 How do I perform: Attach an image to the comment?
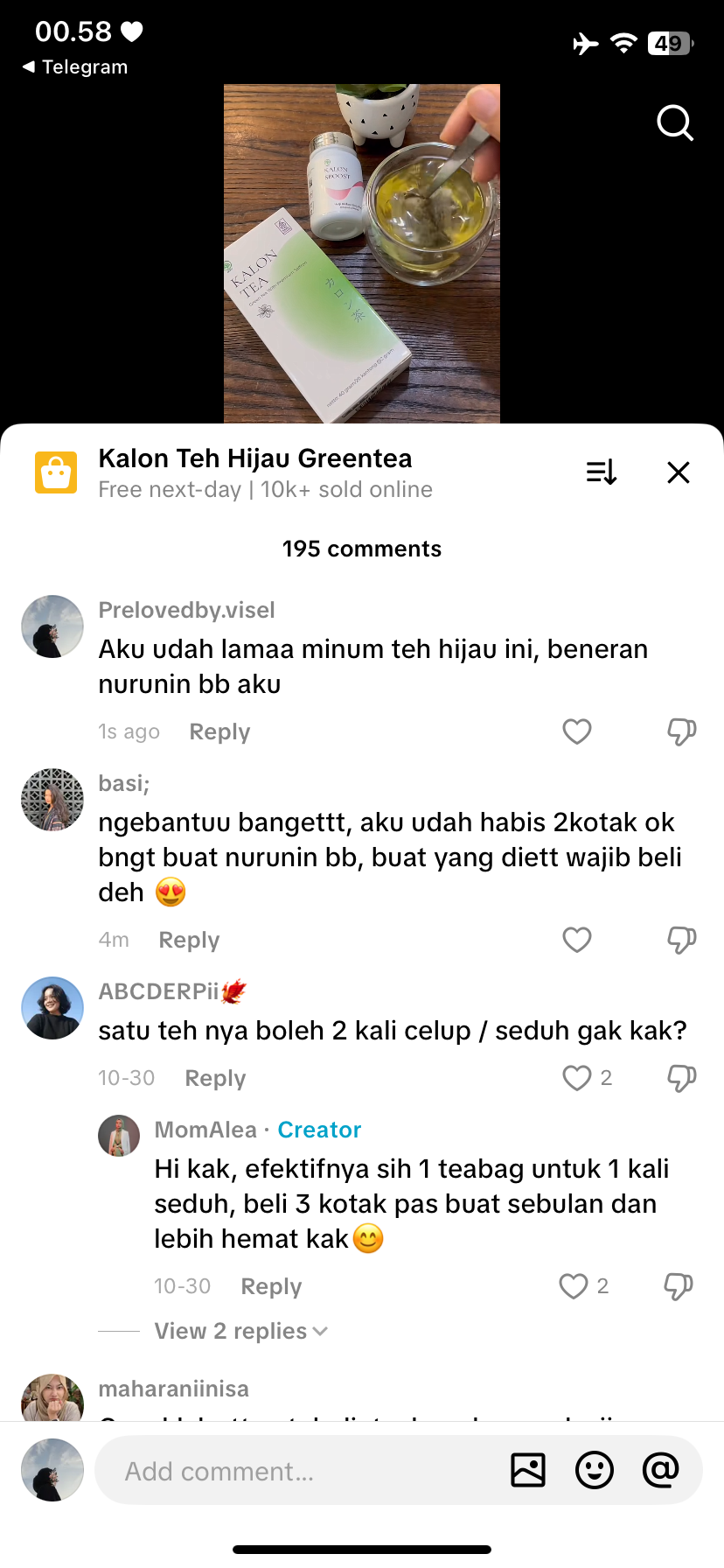tap(528, 1470)
